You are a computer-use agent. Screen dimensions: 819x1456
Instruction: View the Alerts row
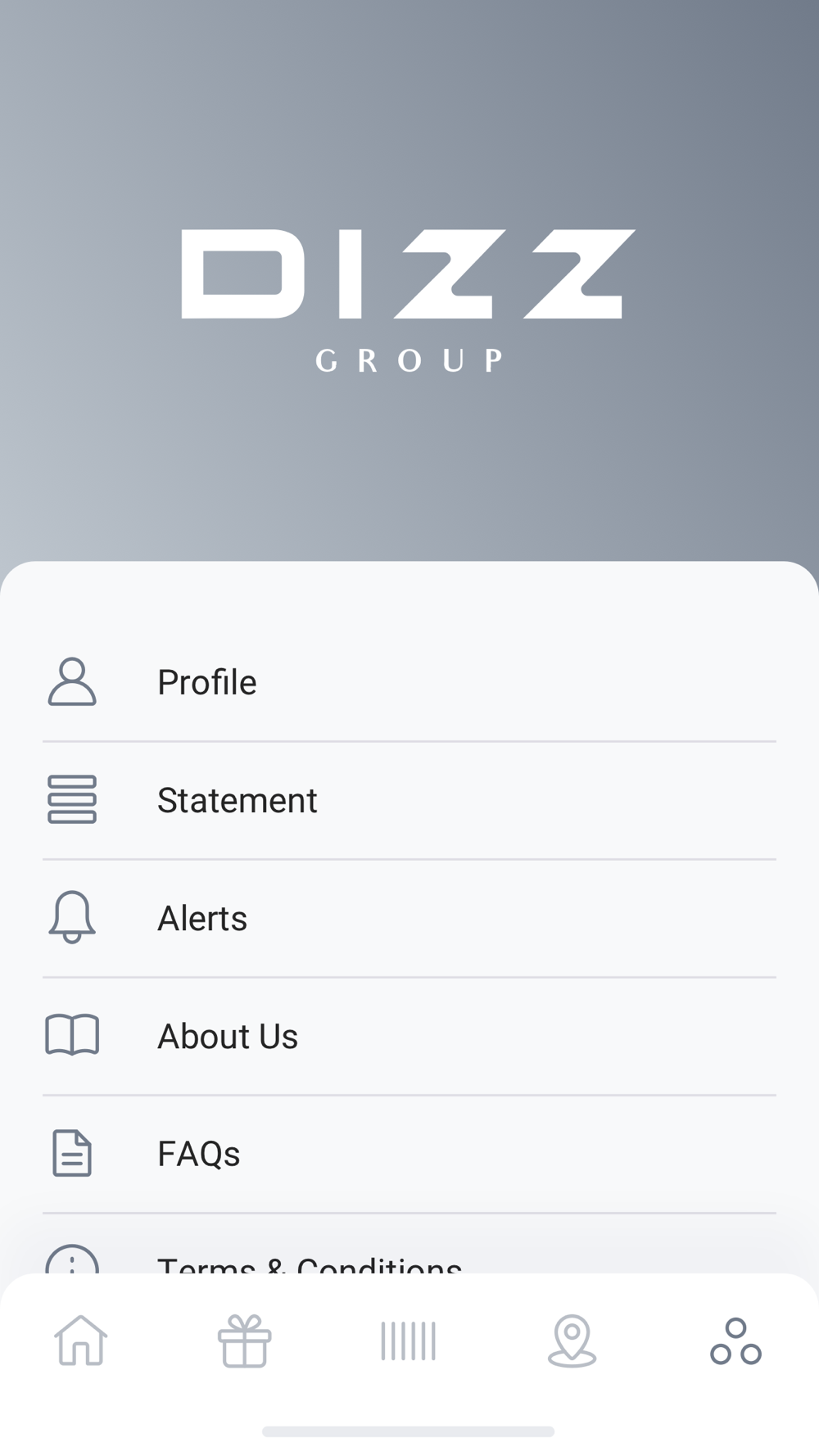pyautogui.click(x=409, y=918)
